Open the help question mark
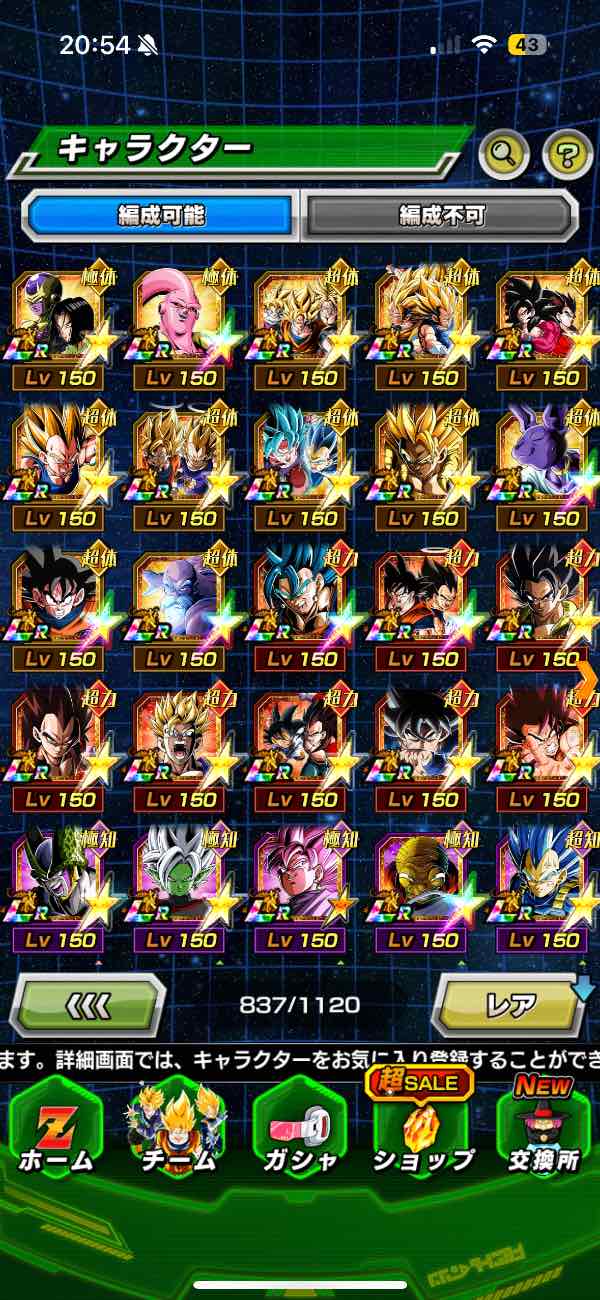 pyautogui.click(x=567, y=154)
